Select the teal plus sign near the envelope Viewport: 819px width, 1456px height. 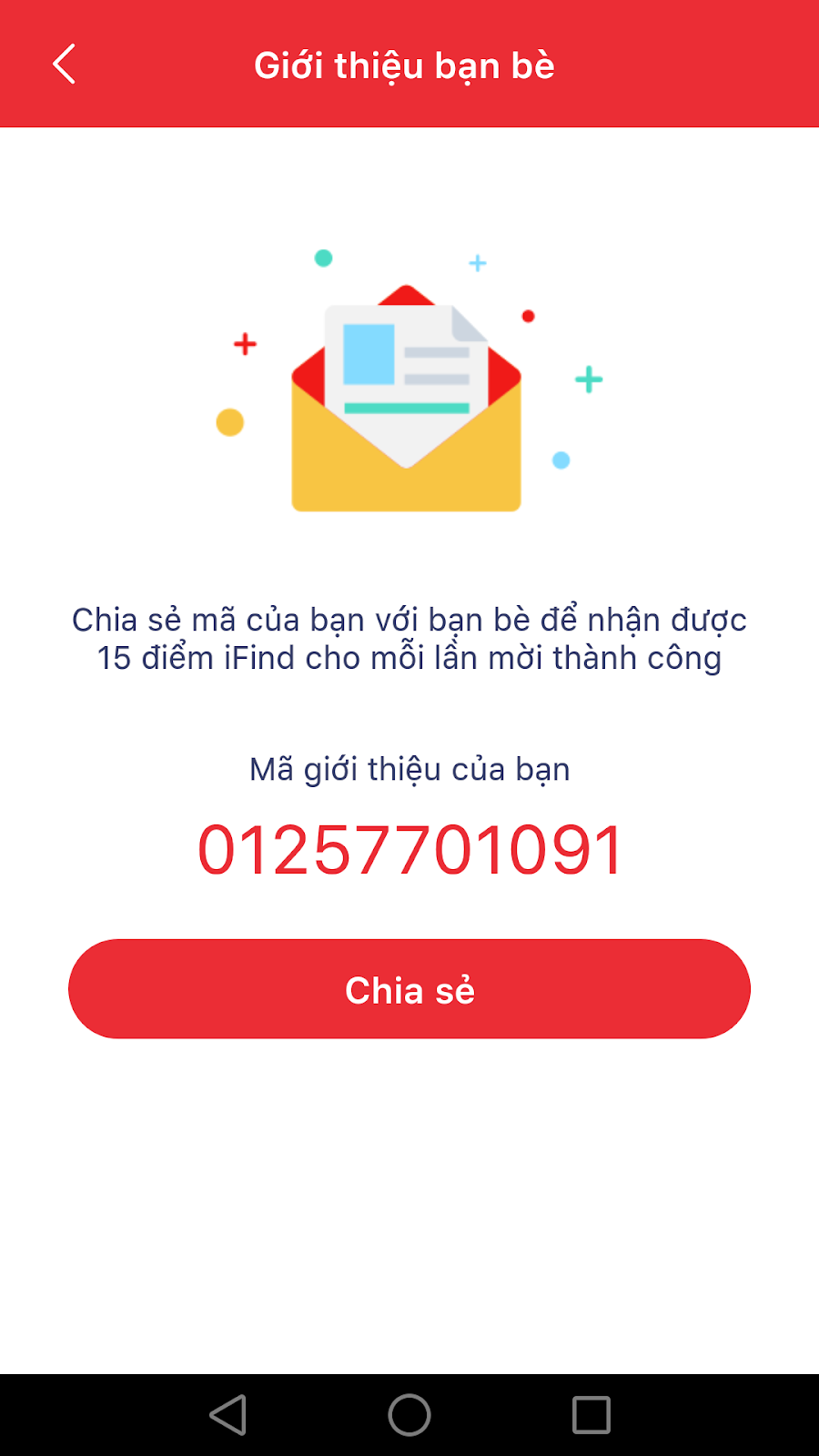pyautogui.click(x=590, y=376)
